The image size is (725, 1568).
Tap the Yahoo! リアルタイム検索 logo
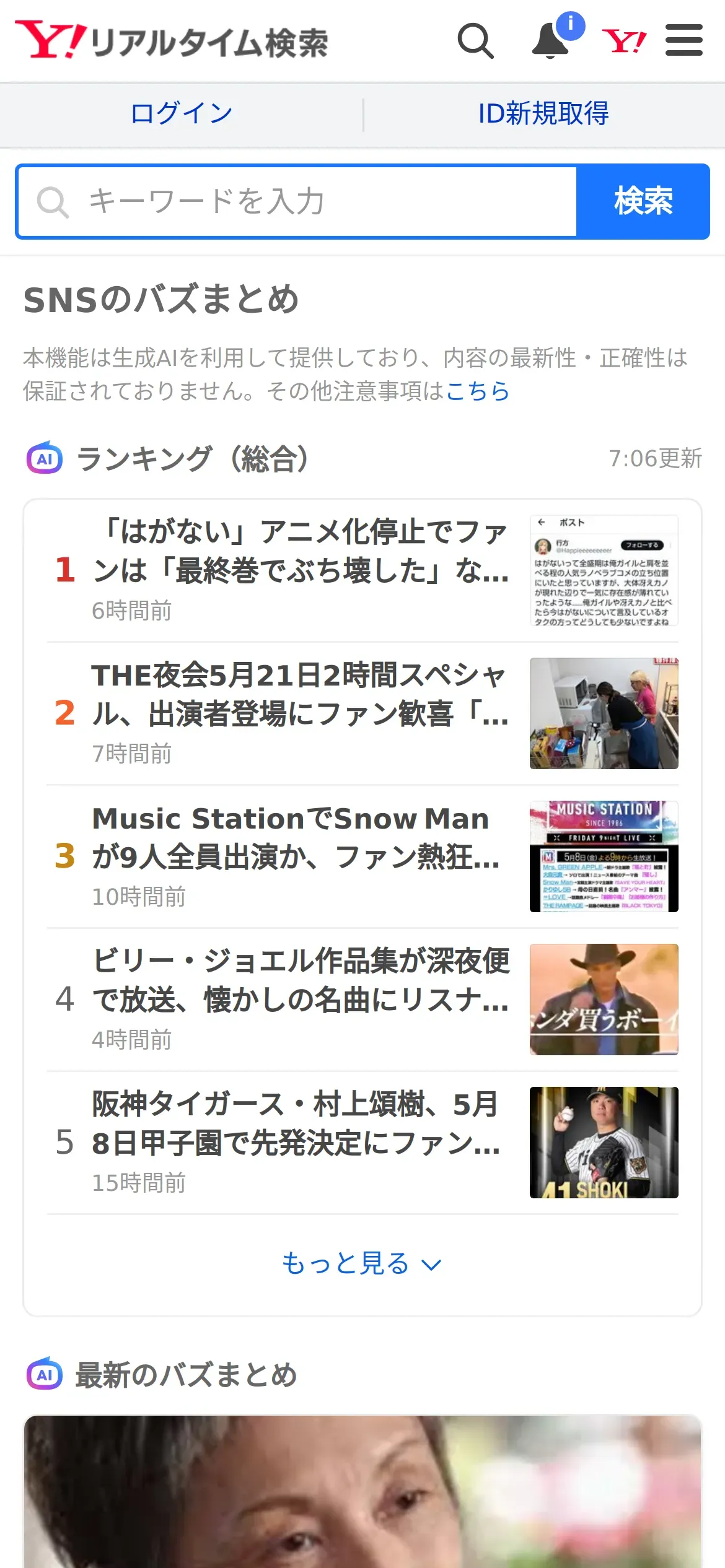coord(172,41)
